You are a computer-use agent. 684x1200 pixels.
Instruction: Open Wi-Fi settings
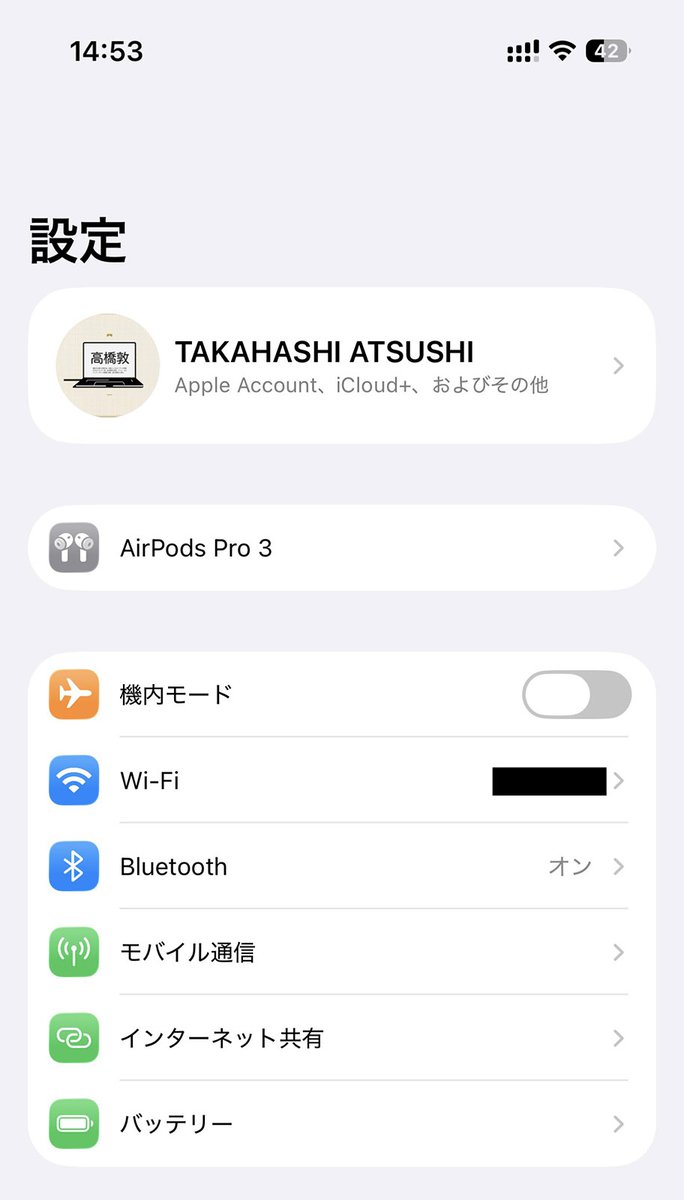340,781
